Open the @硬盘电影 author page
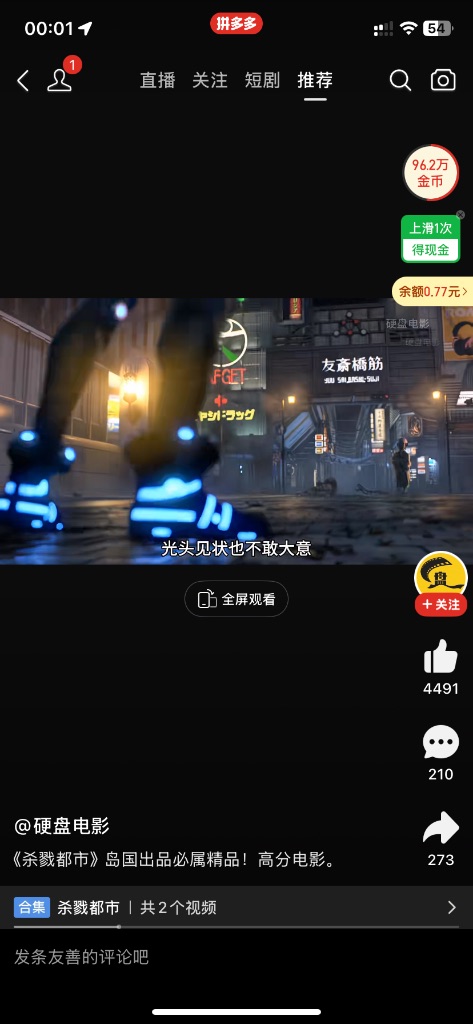The image size is (473, 1024). click(61, 826)
